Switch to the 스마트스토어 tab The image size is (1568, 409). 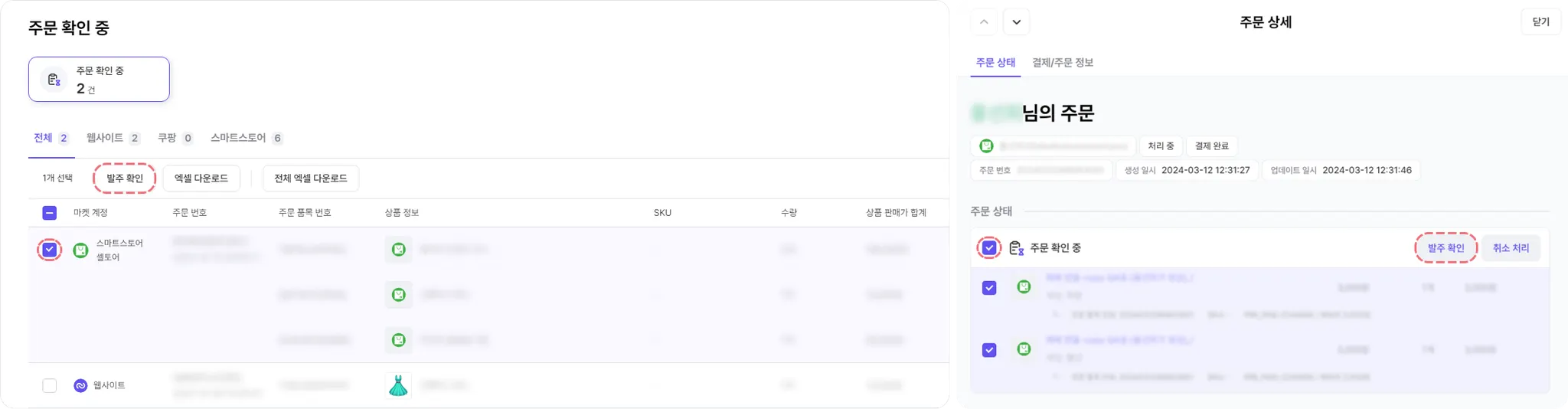(246, 138)
